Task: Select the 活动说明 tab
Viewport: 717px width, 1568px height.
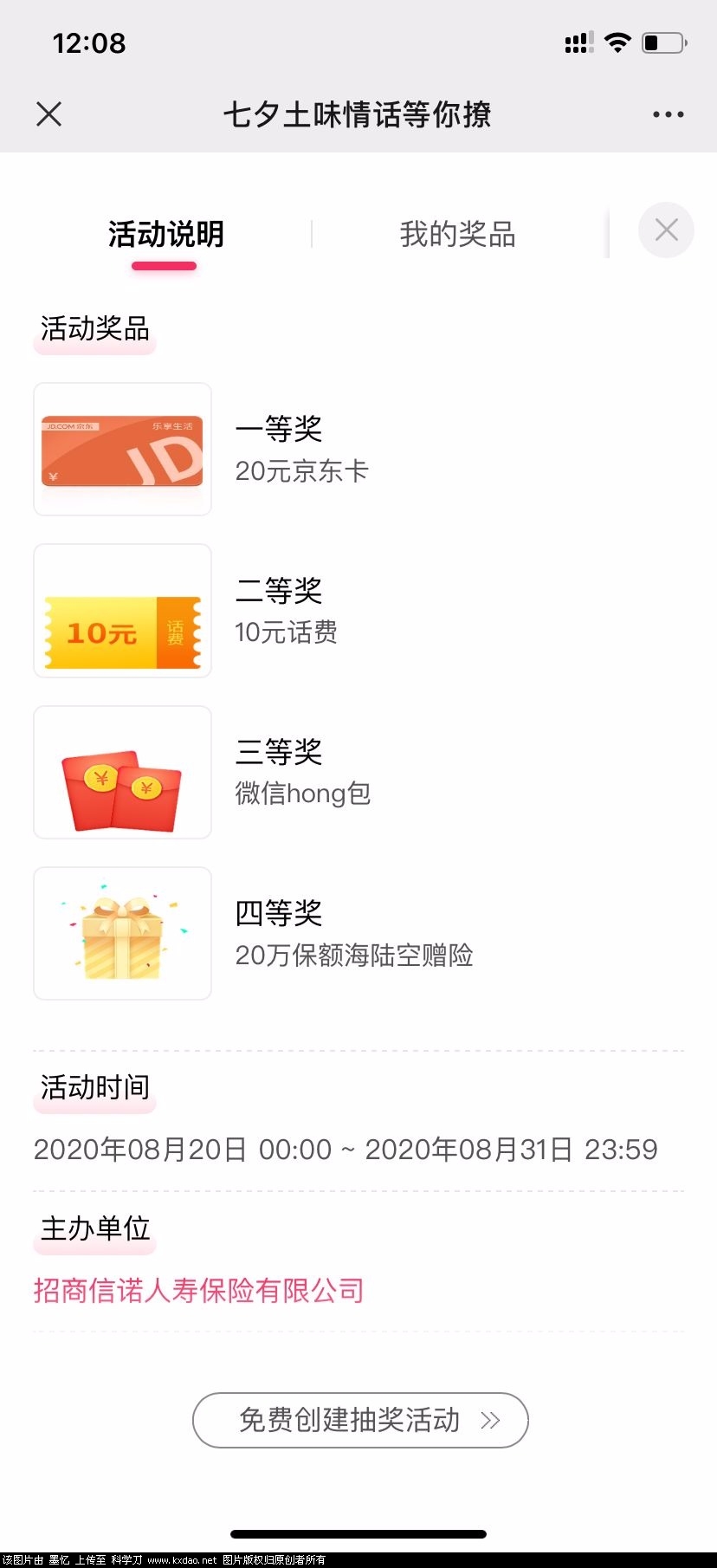Action: 165,234
